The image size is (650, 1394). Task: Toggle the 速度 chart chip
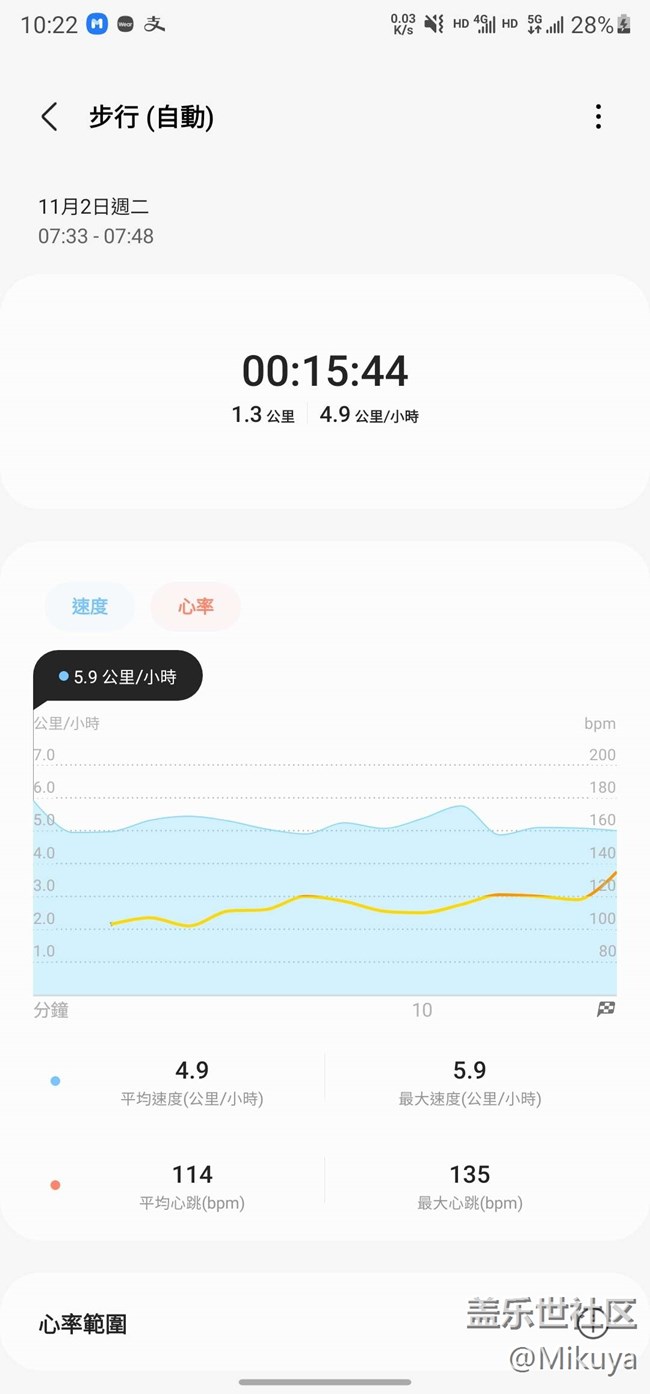point(90,606)
